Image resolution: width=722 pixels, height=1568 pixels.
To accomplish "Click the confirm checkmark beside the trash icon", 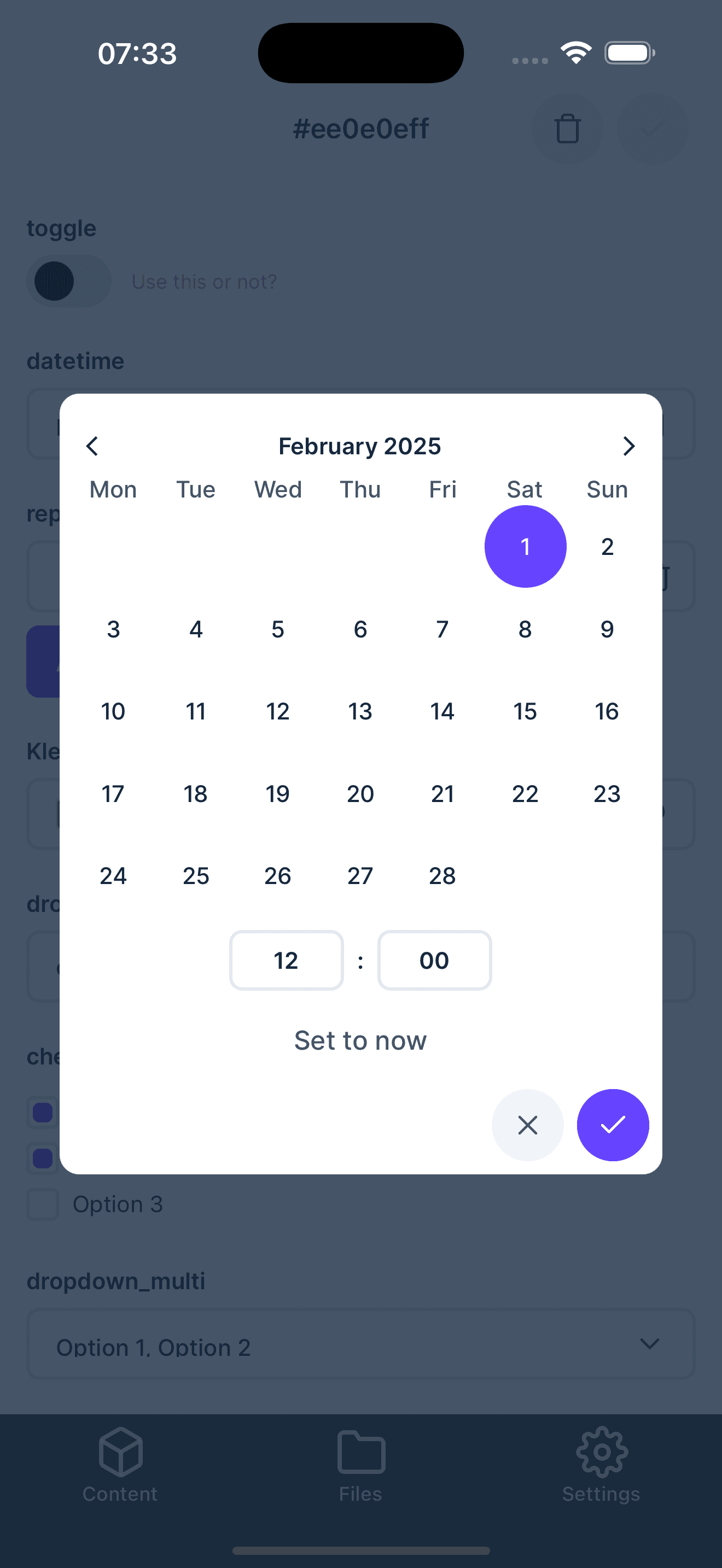I will click(x=653, y=128).
